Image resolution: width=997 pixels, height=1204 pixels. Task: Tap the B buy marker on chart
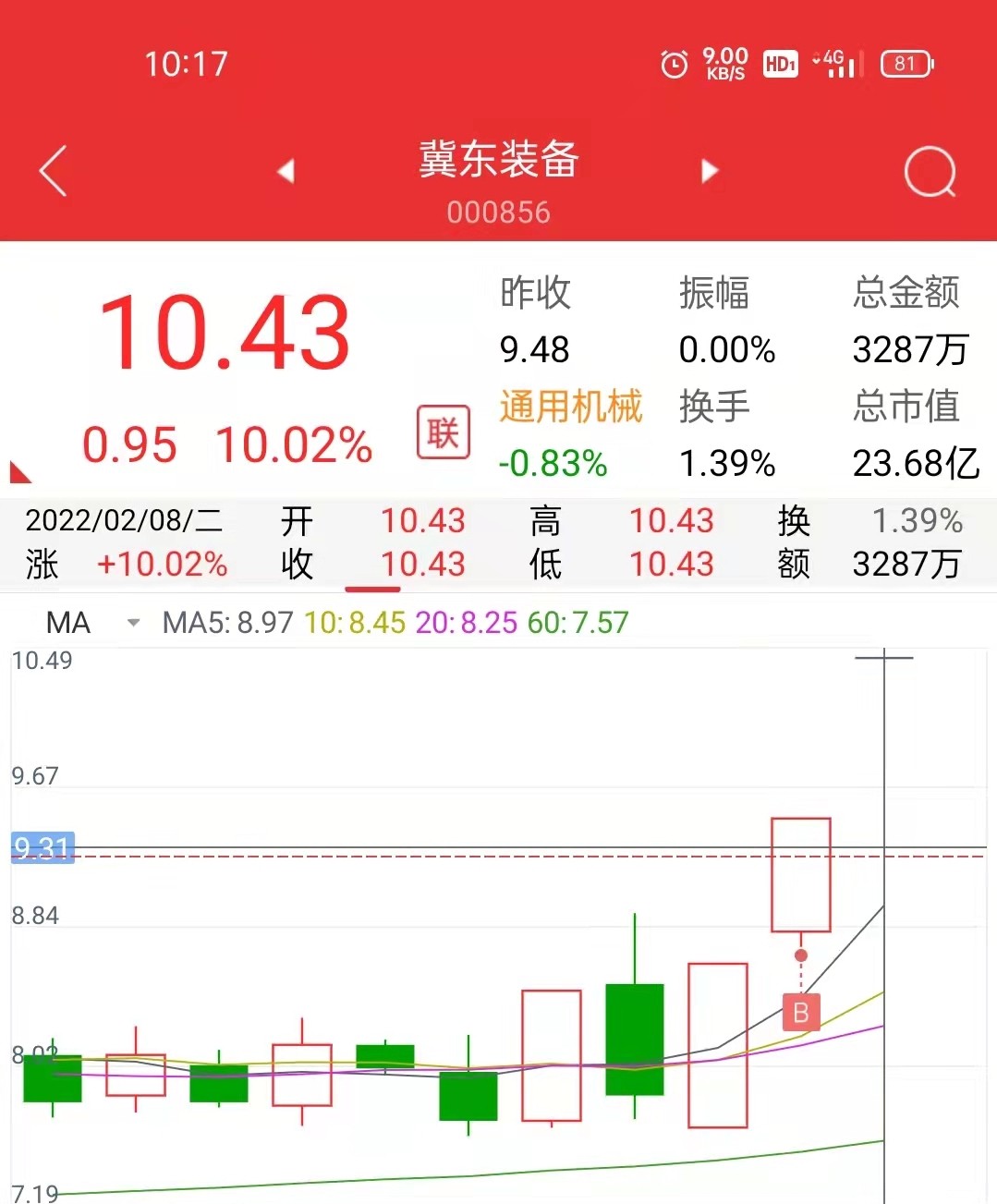800,1013
